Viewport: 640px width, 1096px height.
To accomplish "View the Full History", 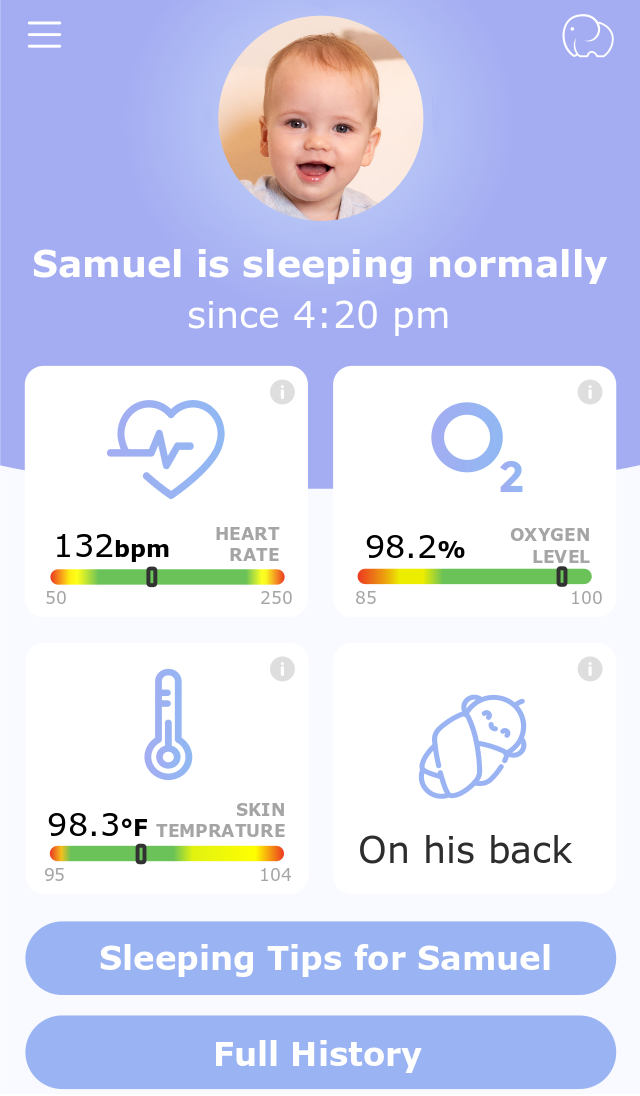I will [320, 1053].
